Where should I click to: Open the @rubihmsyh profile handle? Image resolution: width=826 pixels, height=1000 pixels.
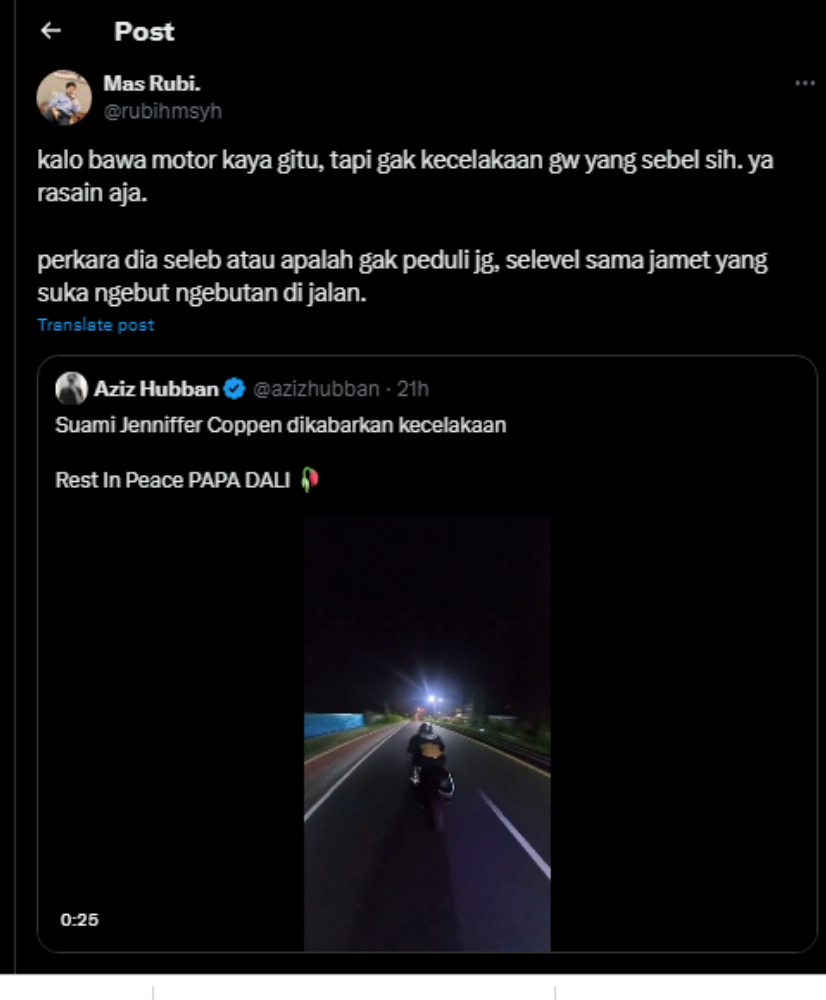(162, 111)
